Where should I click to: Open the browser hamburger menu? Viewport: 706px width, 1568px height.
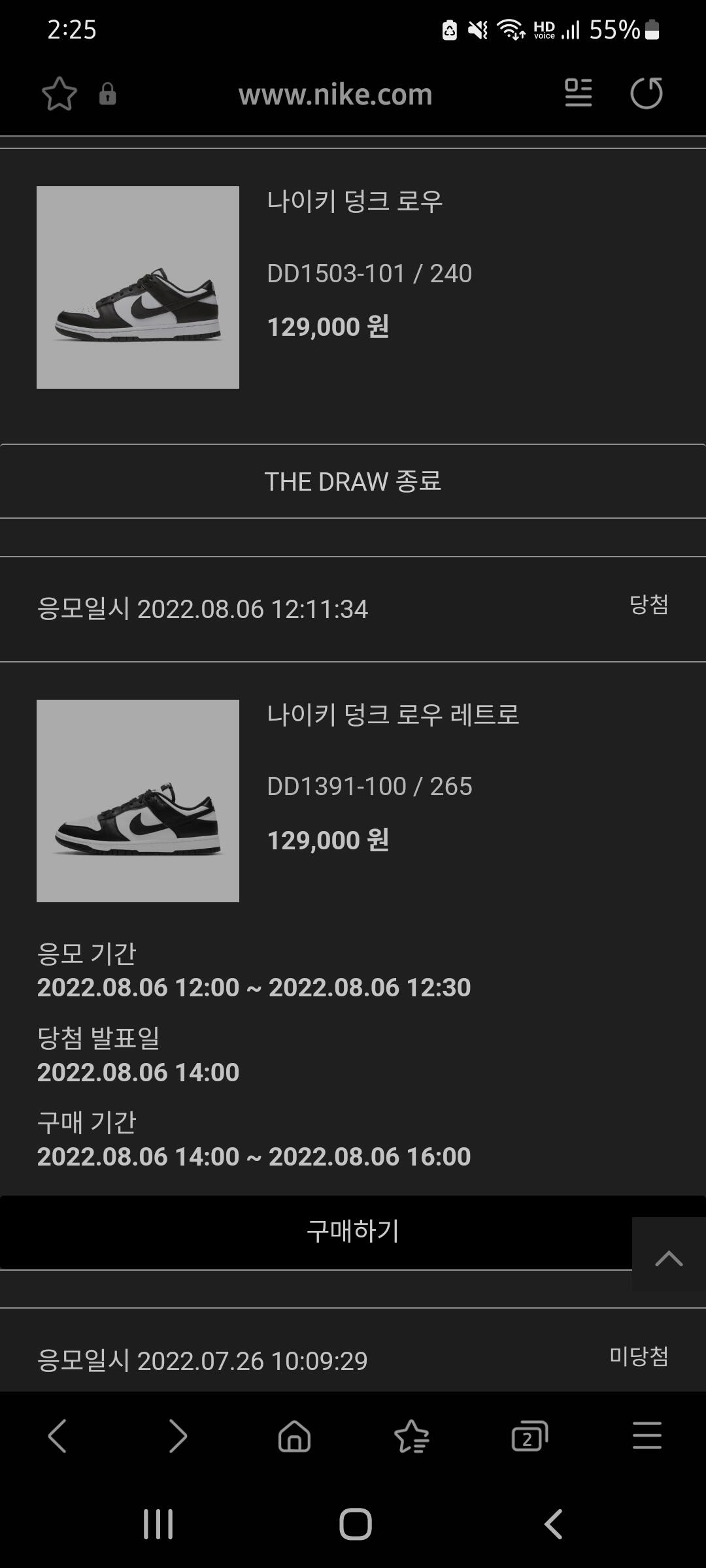click(x=647, y=1436)
